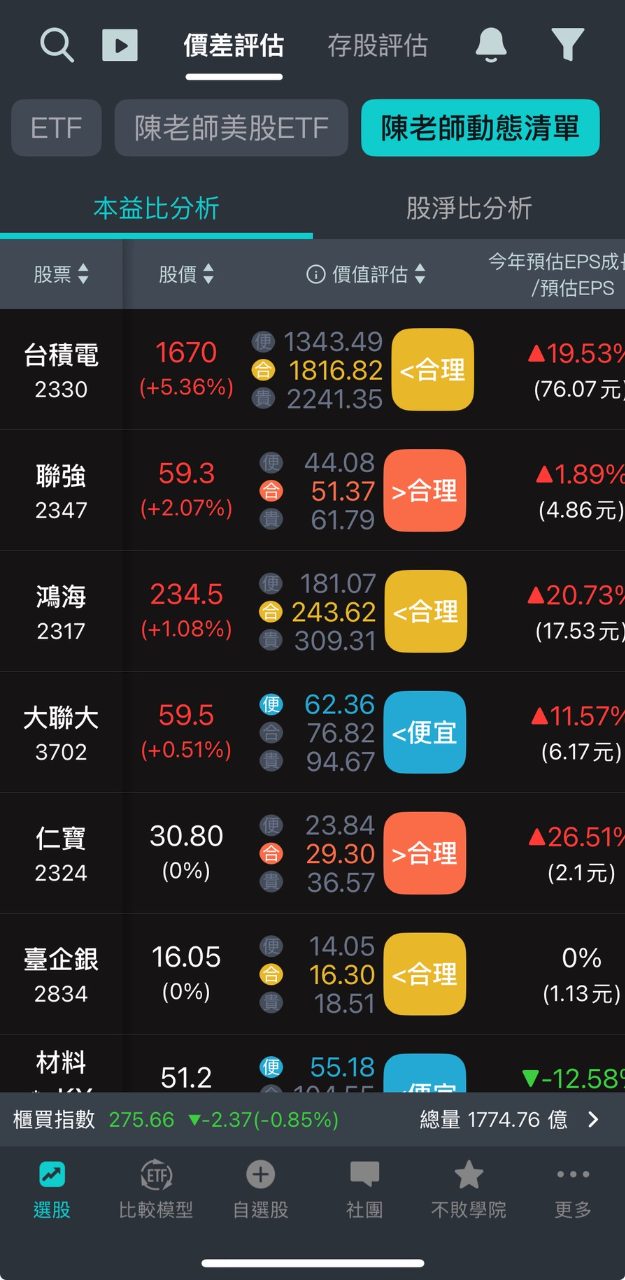Open the 聯強 2347 stock row
The width and height of the screenshot is (625, 1280).
[x=61, y=491]
